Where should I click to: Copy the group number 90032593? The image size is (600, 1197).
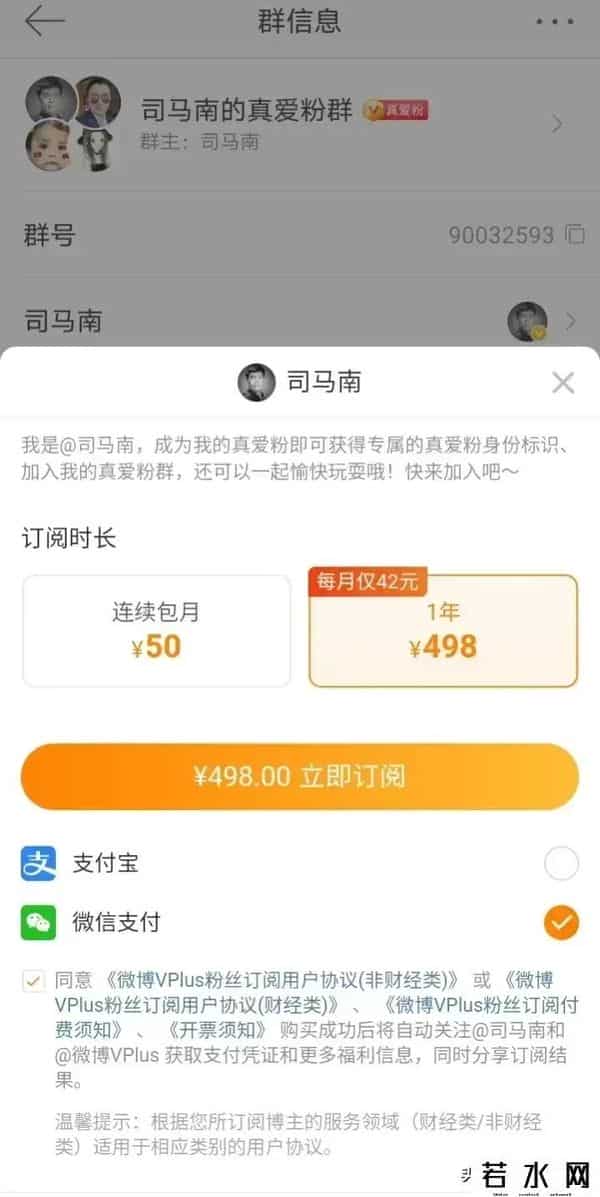[575, 235]
